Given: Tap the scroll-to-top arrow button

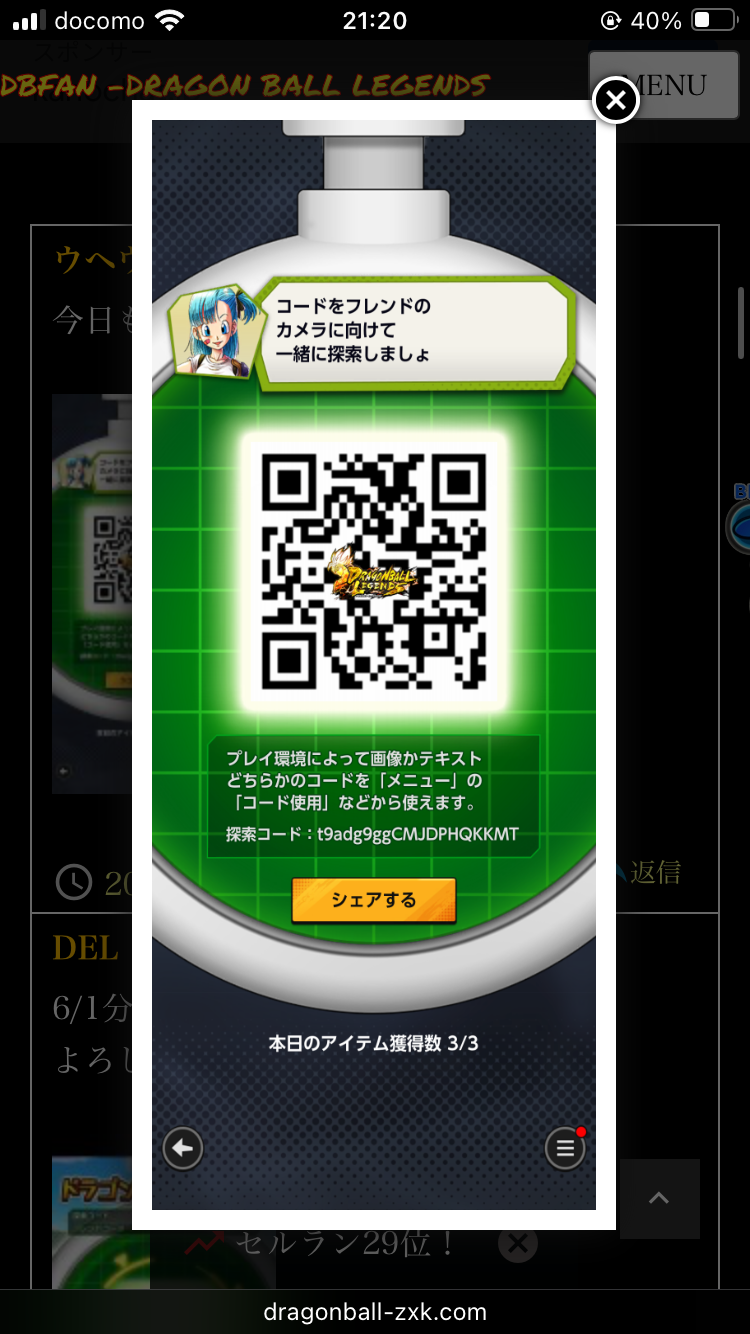Looking at the screenshot, I should pos(659,1199).
